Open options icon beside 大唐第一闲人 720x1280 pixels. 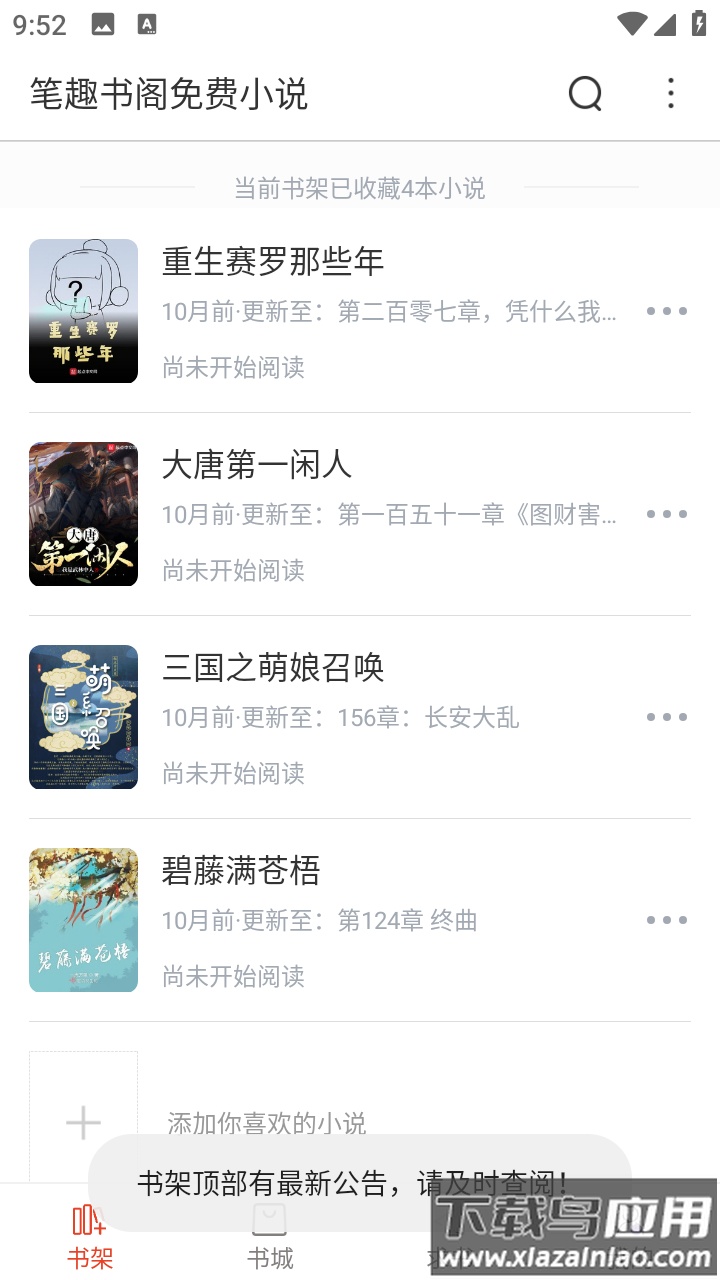pyautogui.click(x=666, y=514)
